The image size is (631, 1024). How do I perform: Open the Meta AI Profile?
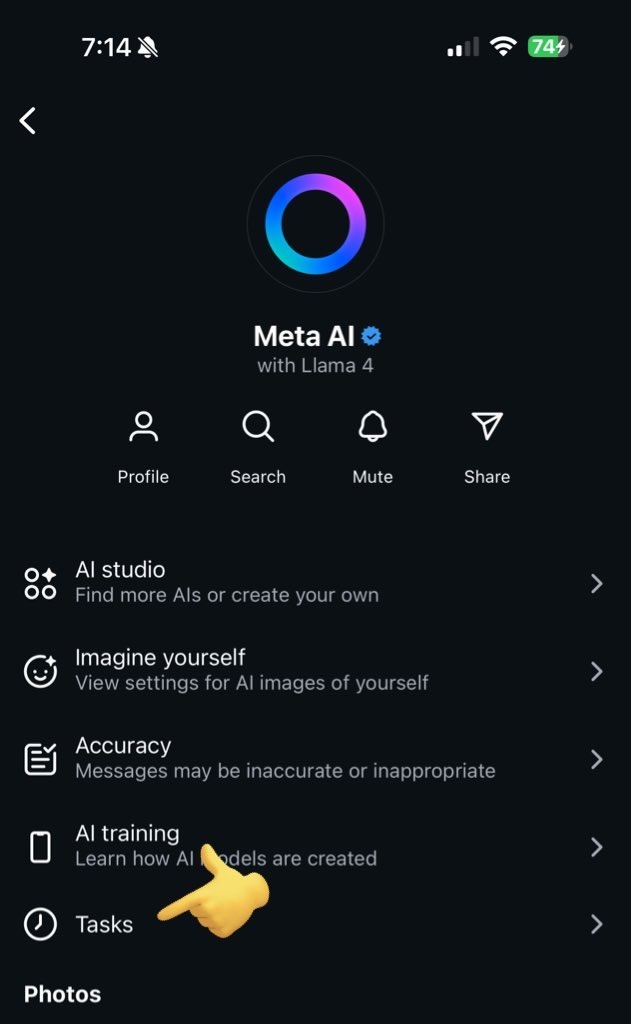point(143,446)
